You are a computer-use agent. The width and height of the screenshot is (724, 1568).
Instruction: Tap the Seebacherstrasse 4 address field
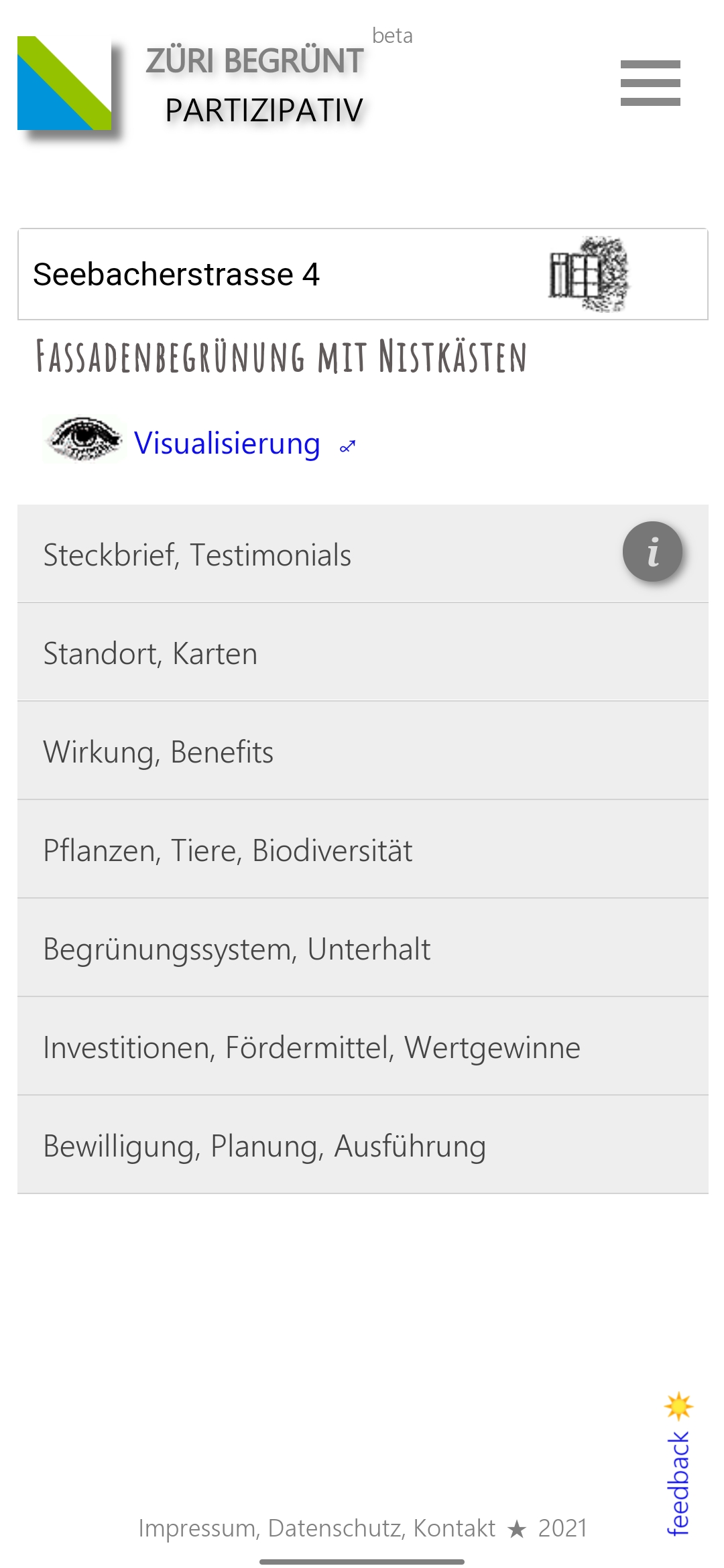click(363, 274)
